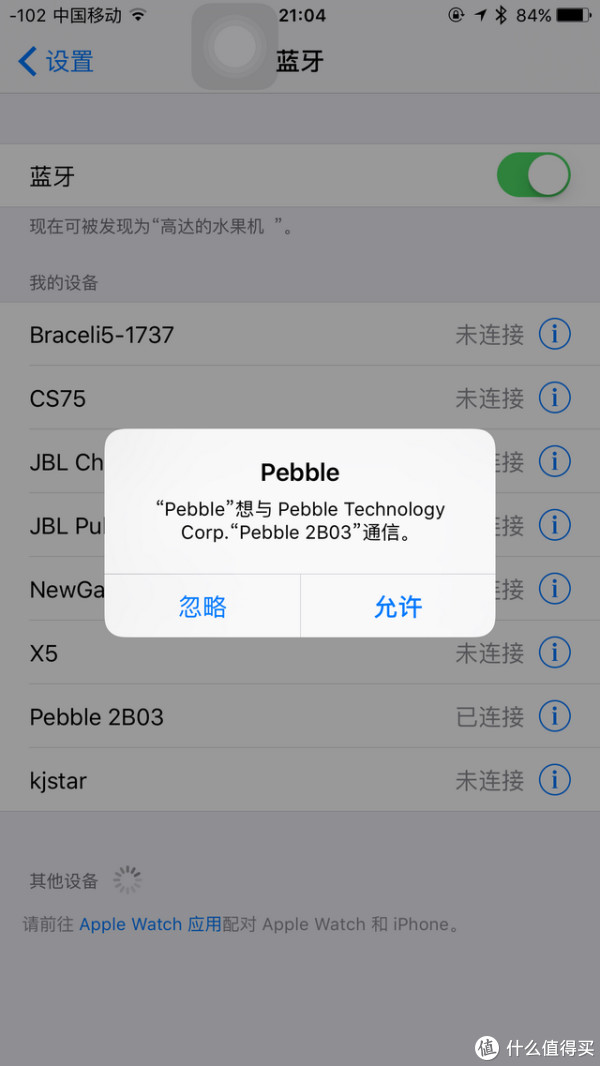
Task: View info for Pebble 2B03
Action: [554, 716]
